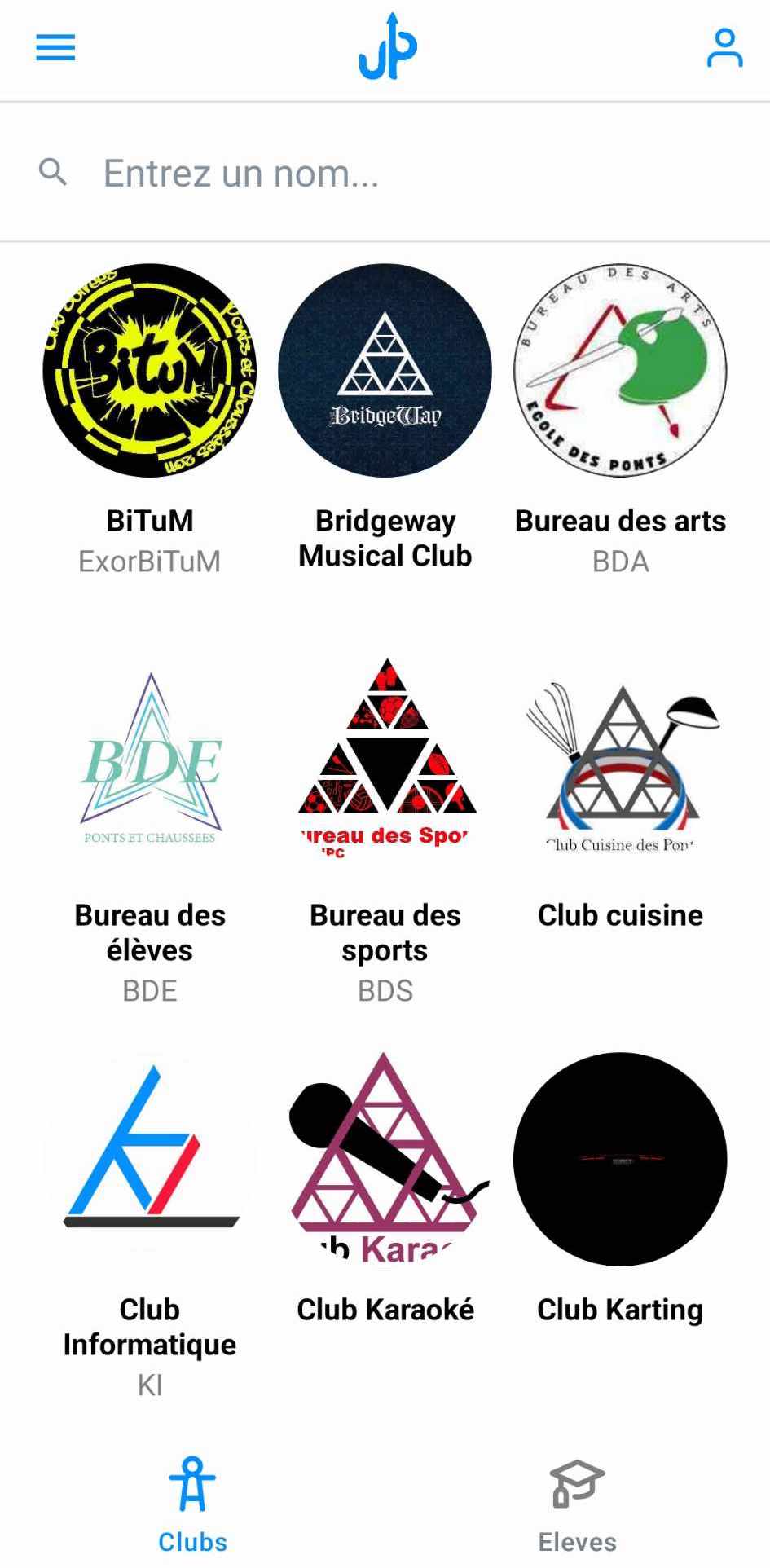
Task: Open the hamburger drawer menu
Action: [55, 47]
